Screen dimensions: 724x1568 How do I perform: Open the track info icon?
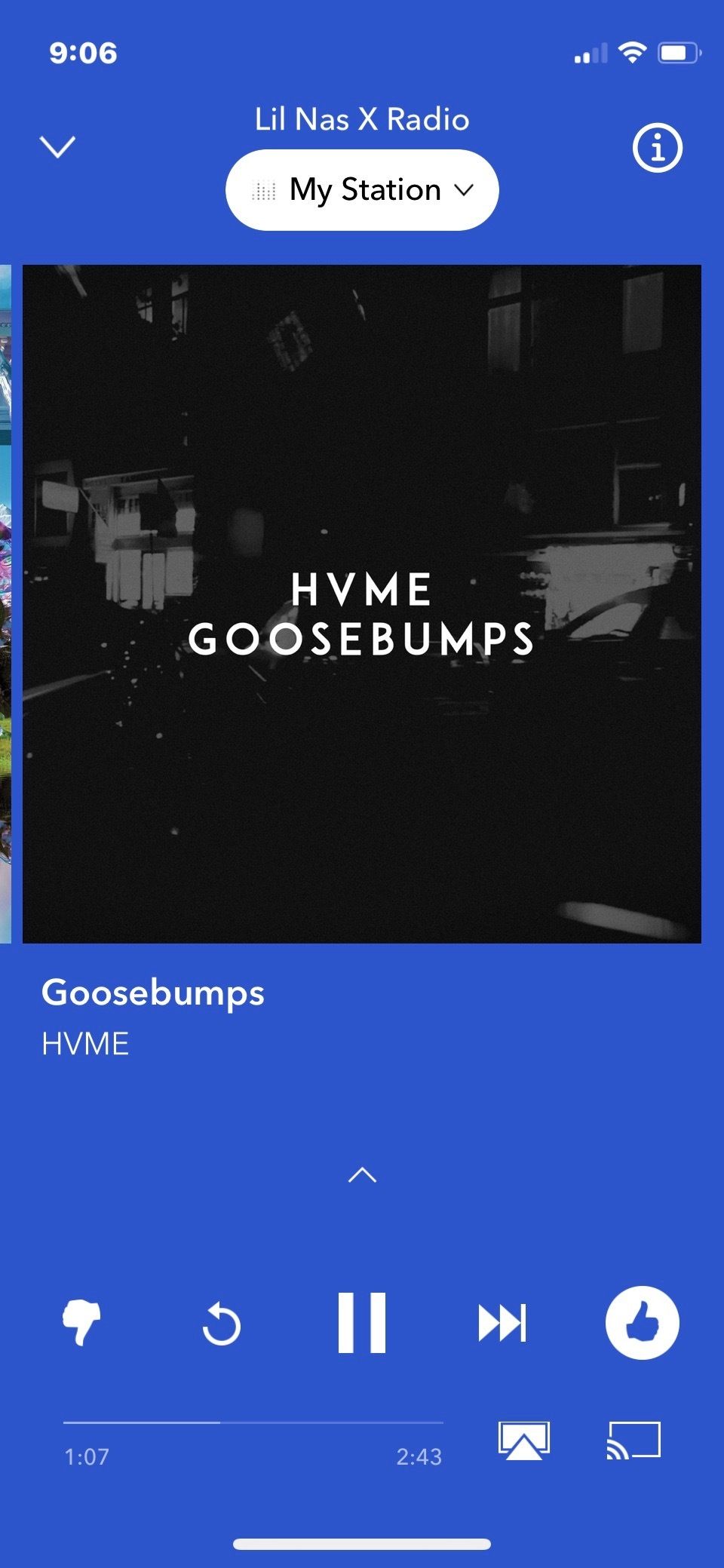click(x=657, y=147)
